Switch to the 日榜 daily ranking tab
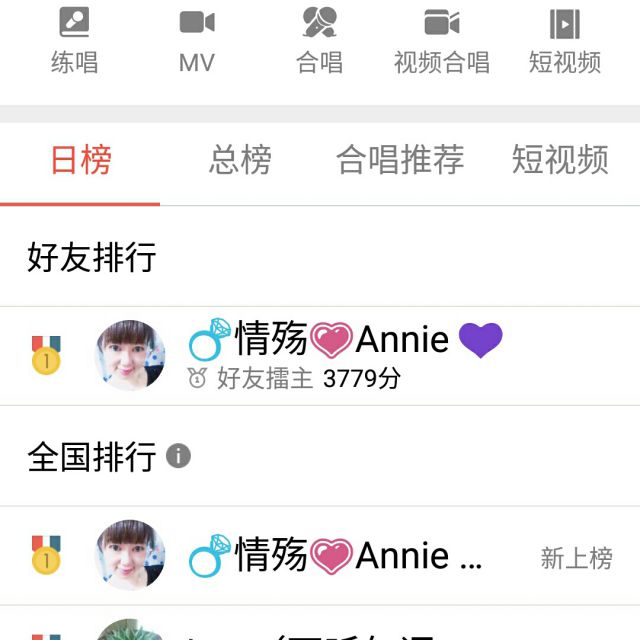 click(x=81, y=161)
